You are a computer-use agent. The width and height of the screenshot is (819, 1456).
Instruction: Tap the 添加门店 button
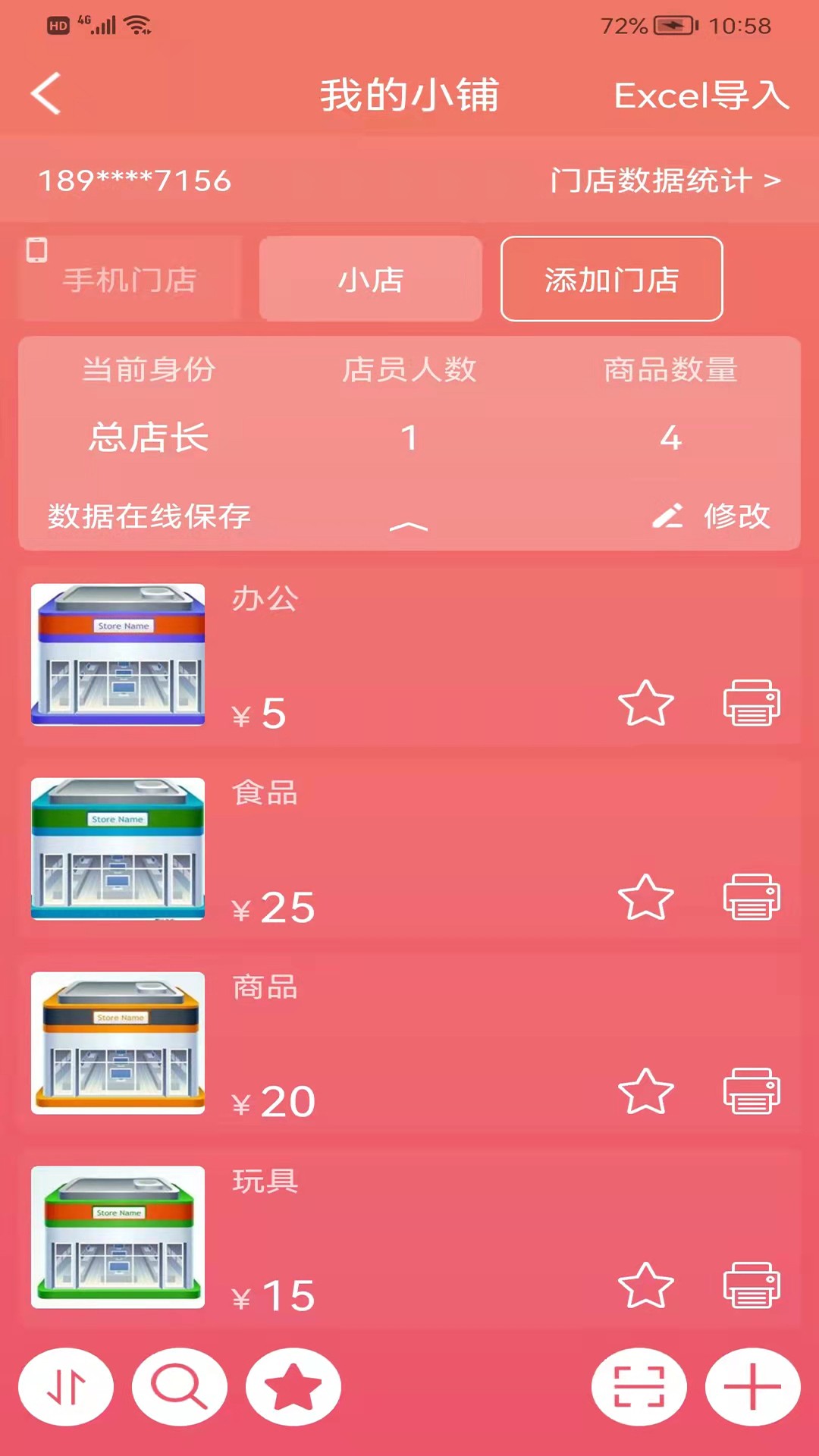pyautogui.click(x=611, y=280)
